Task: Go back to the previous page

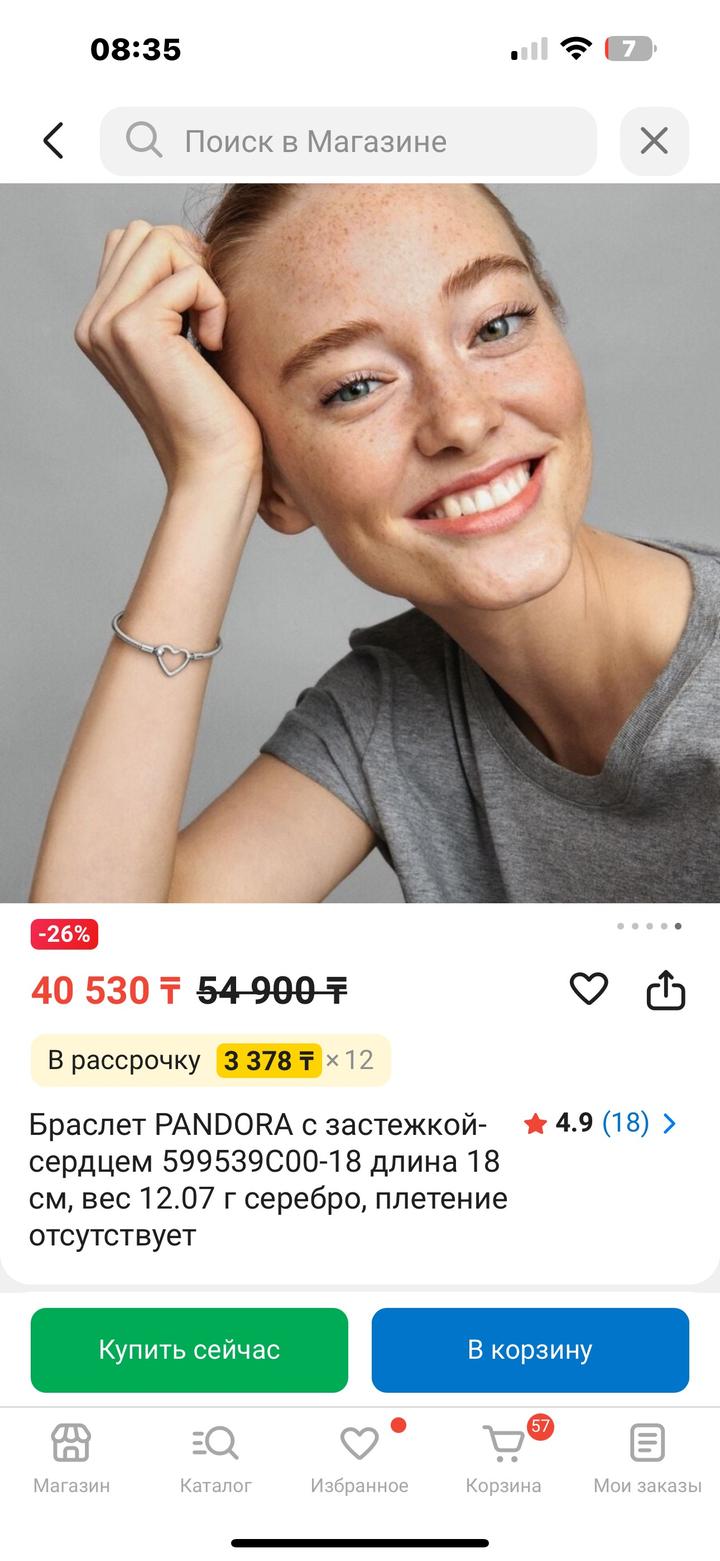Action: (x=54, y=141)
